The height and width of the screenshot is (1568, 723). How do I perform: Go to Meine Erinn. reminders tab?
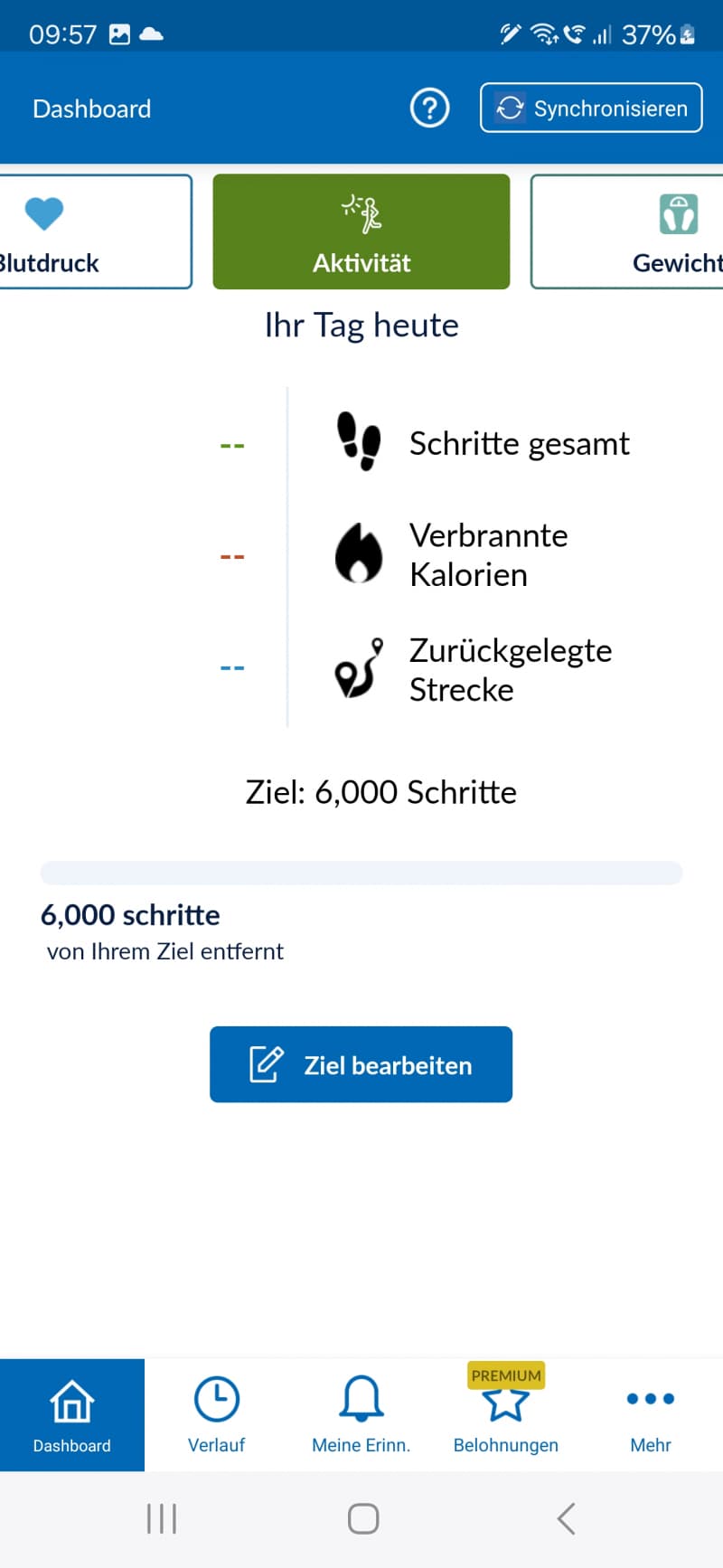(x=361, y=1414)
